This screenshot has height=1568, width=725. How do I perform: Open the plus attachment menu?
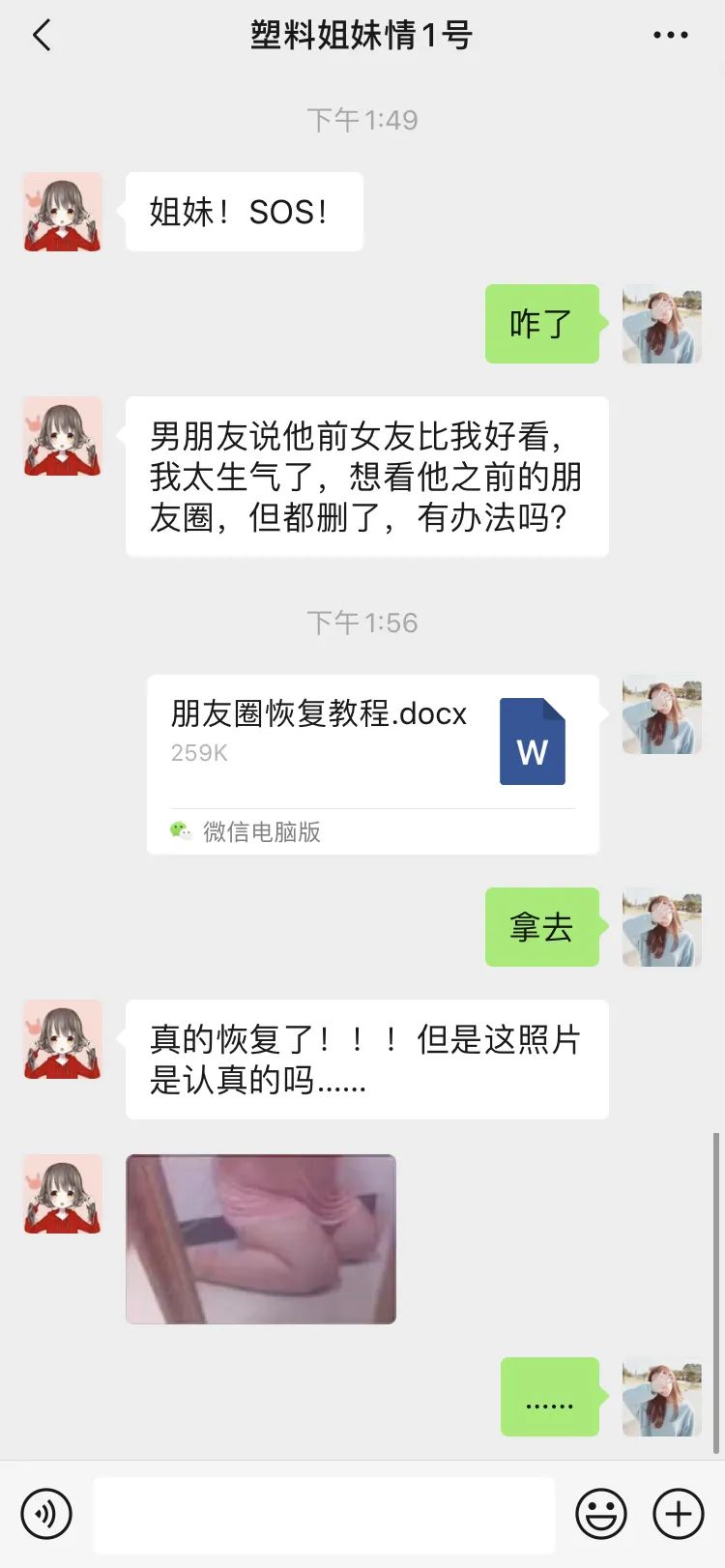tap(679, 1514)
